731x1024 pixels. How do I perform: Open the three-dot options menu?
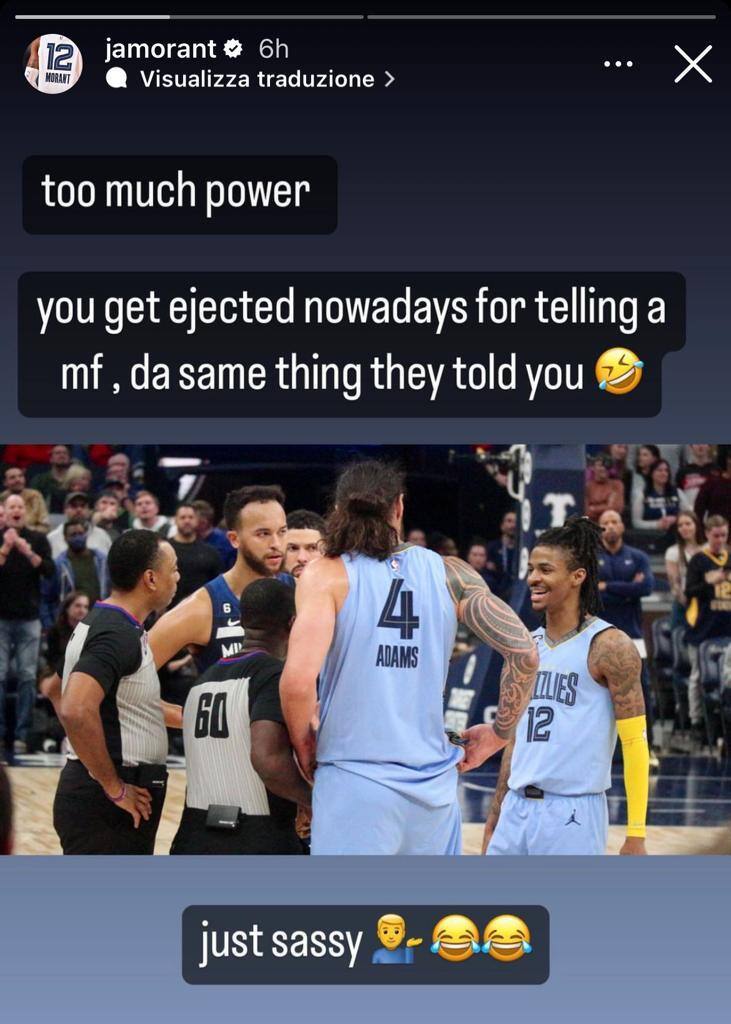point(618,64)
